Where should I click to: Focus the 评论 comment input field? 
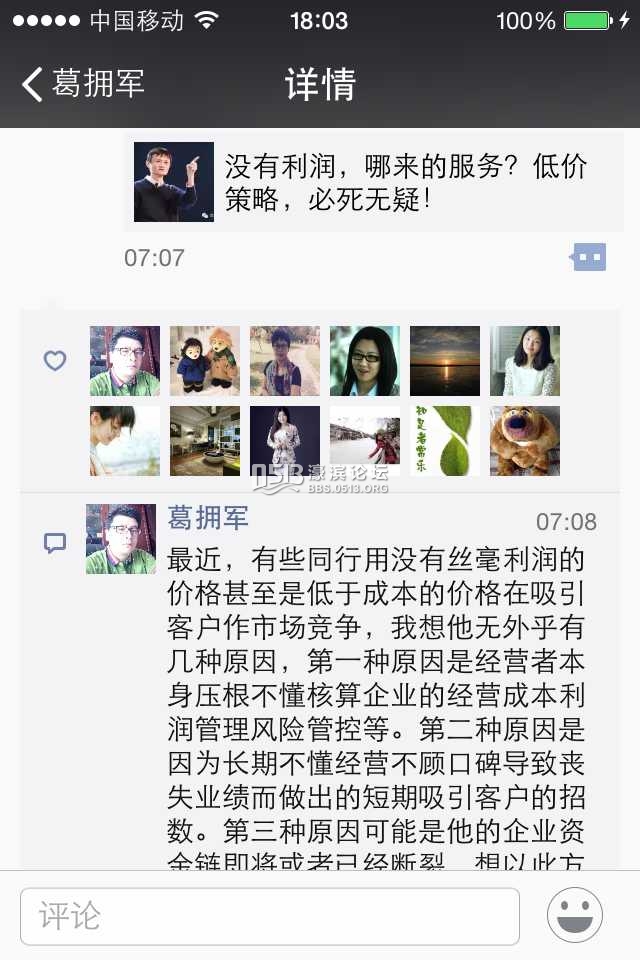click(x=270, y=916)
